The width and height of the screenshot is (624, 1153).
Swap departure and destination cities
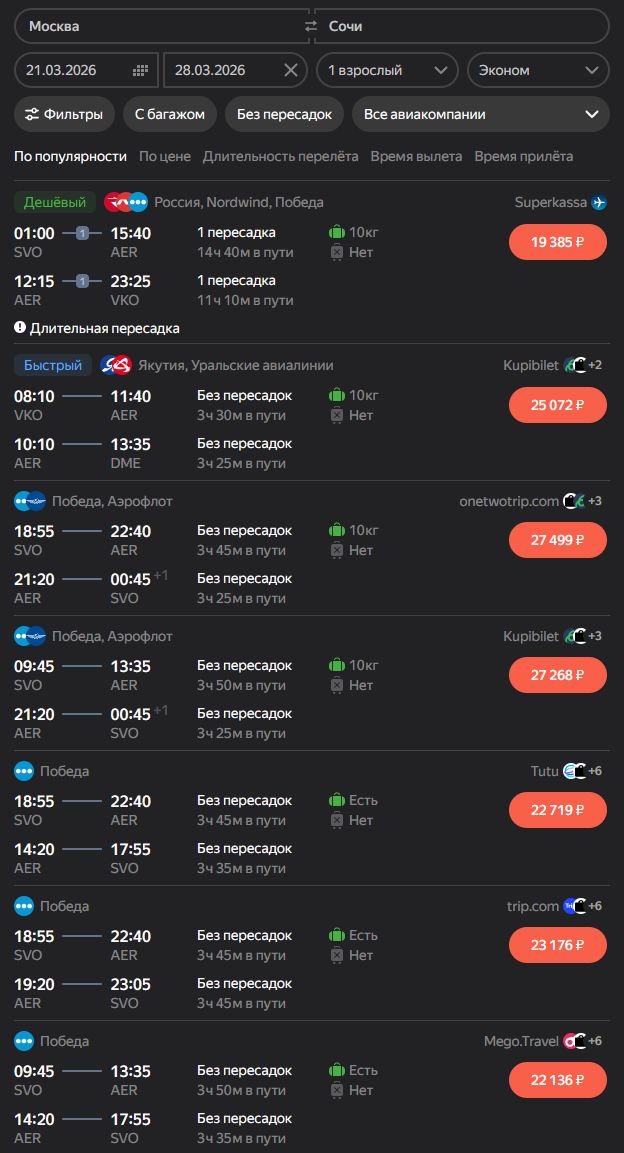pos(311,26)
